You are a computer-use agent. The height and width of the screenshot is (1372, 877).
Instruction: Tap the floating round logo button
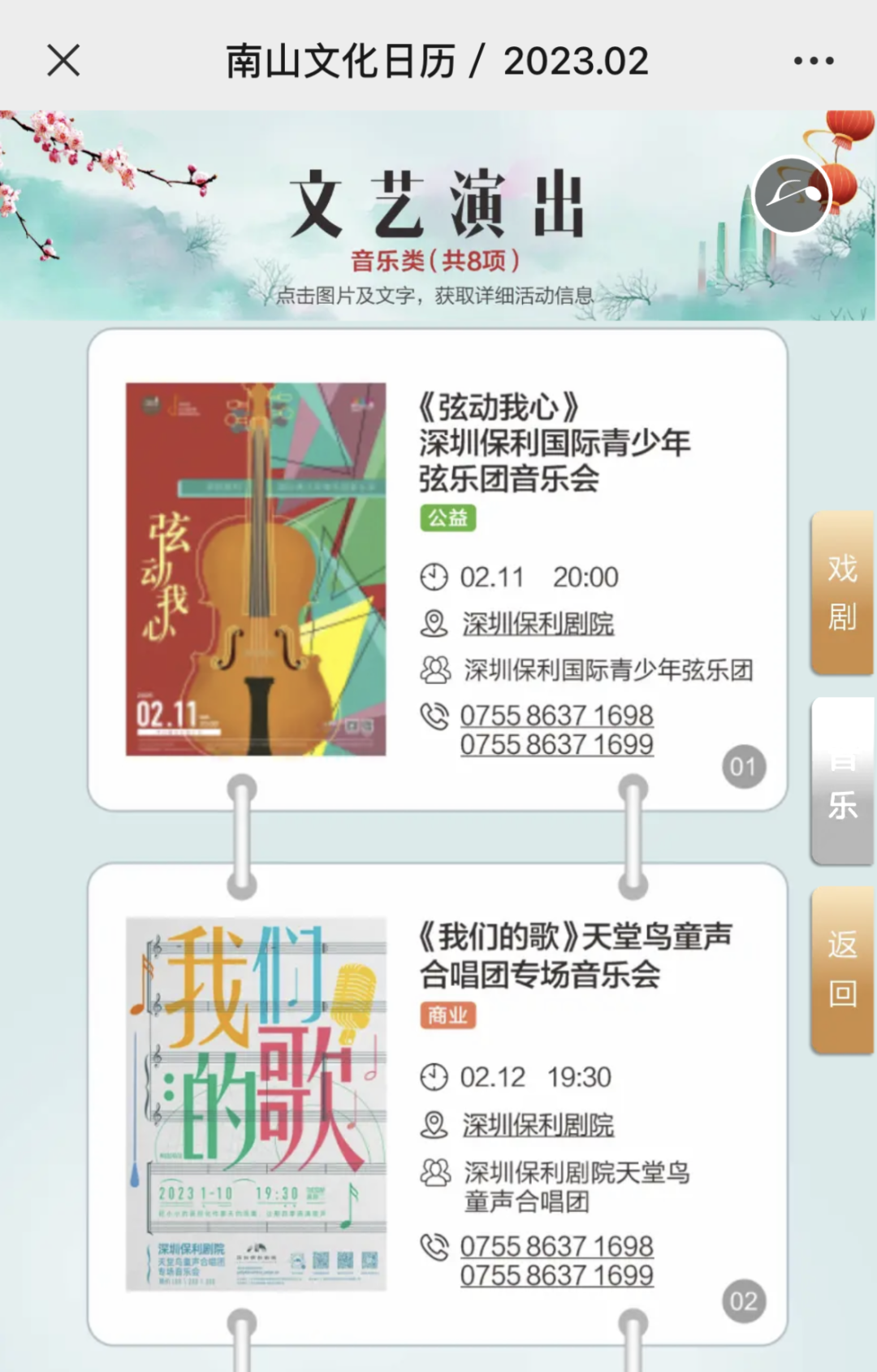tap(792, 195)
